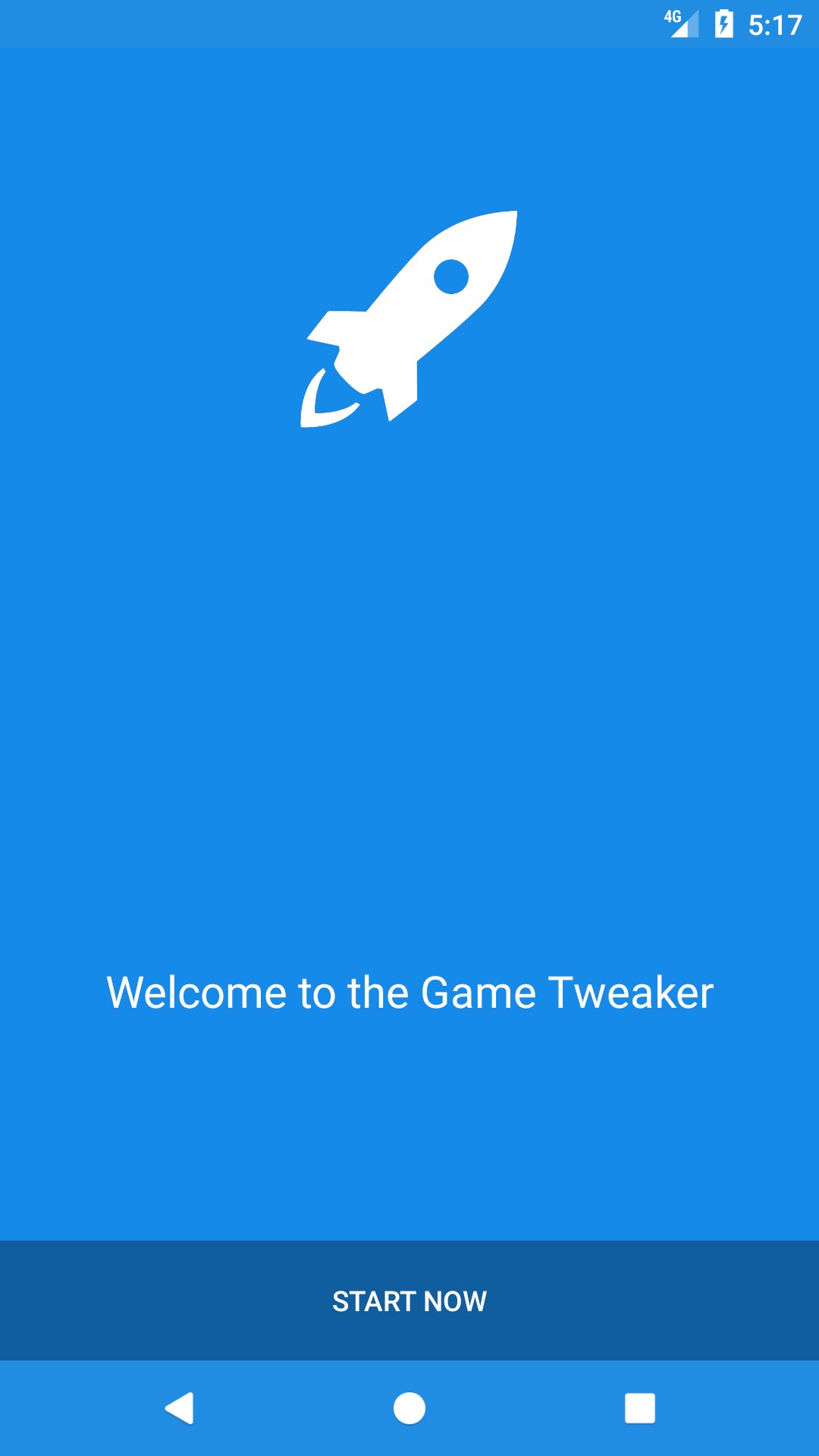The width and height of the screenshot is (819, 1456).
Task: Select the status bar at the top
Action: coord(409,23)
